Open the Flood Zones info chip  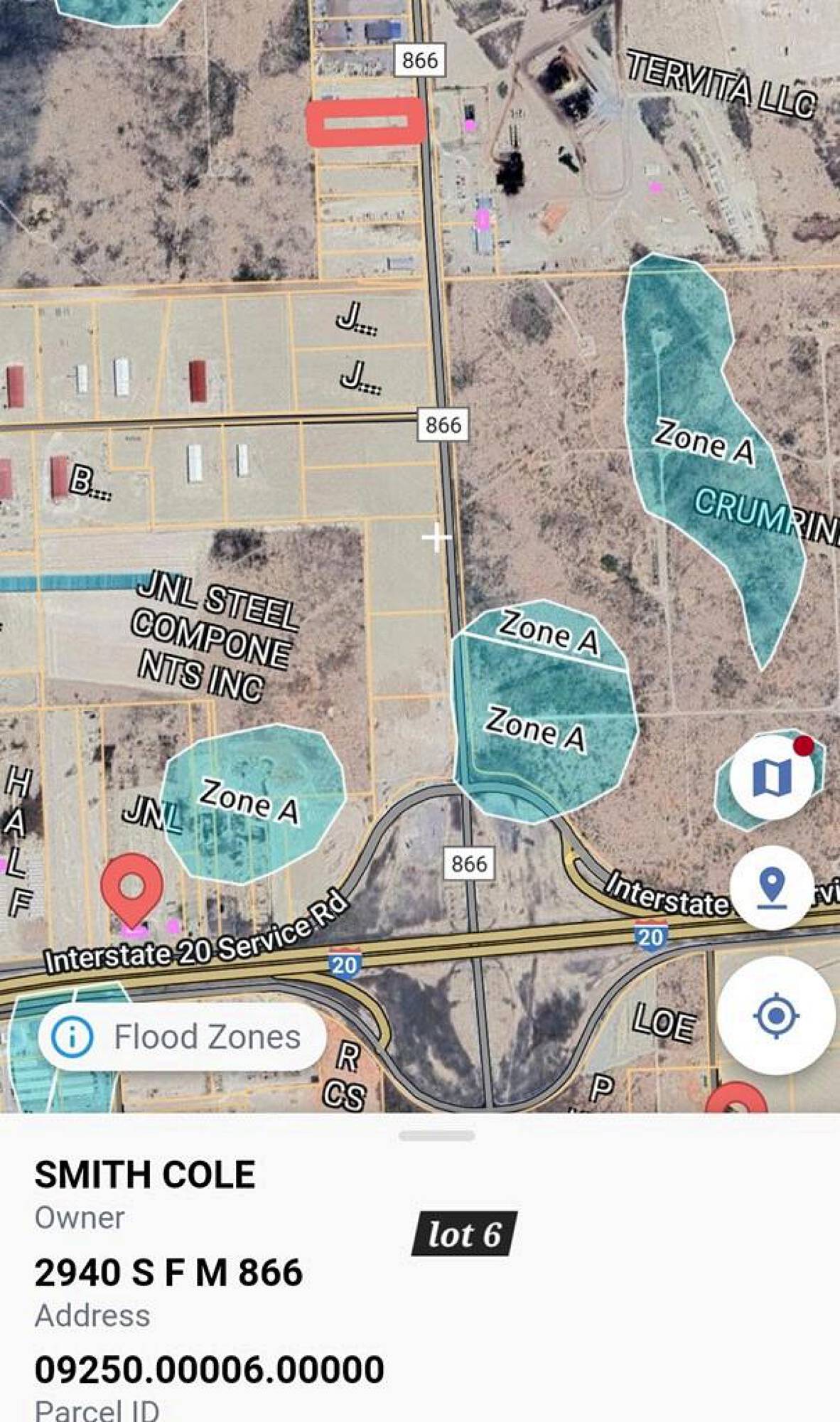[x=182, y=1037]
